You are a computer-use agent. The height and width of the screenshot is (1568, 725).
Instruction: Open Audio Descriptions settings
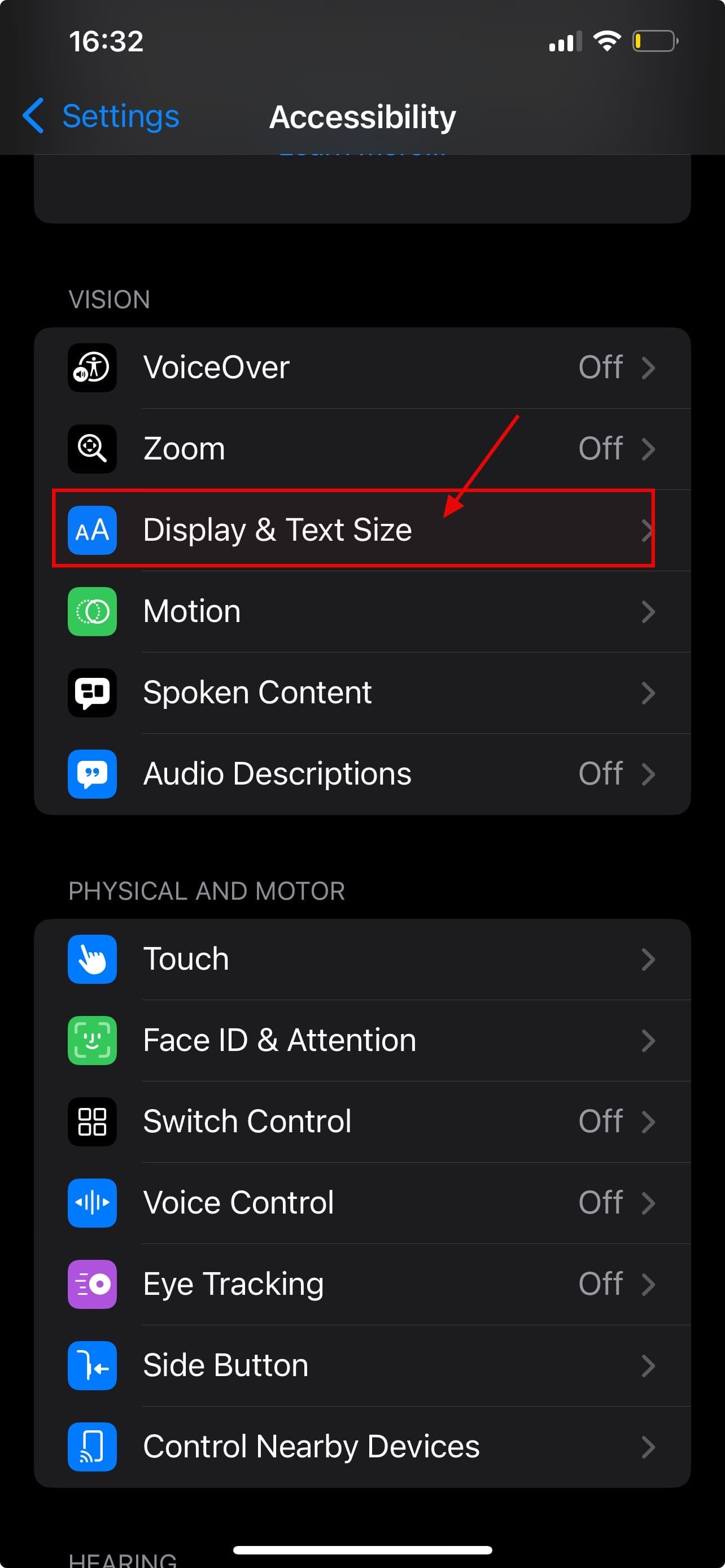coord(361,774)
